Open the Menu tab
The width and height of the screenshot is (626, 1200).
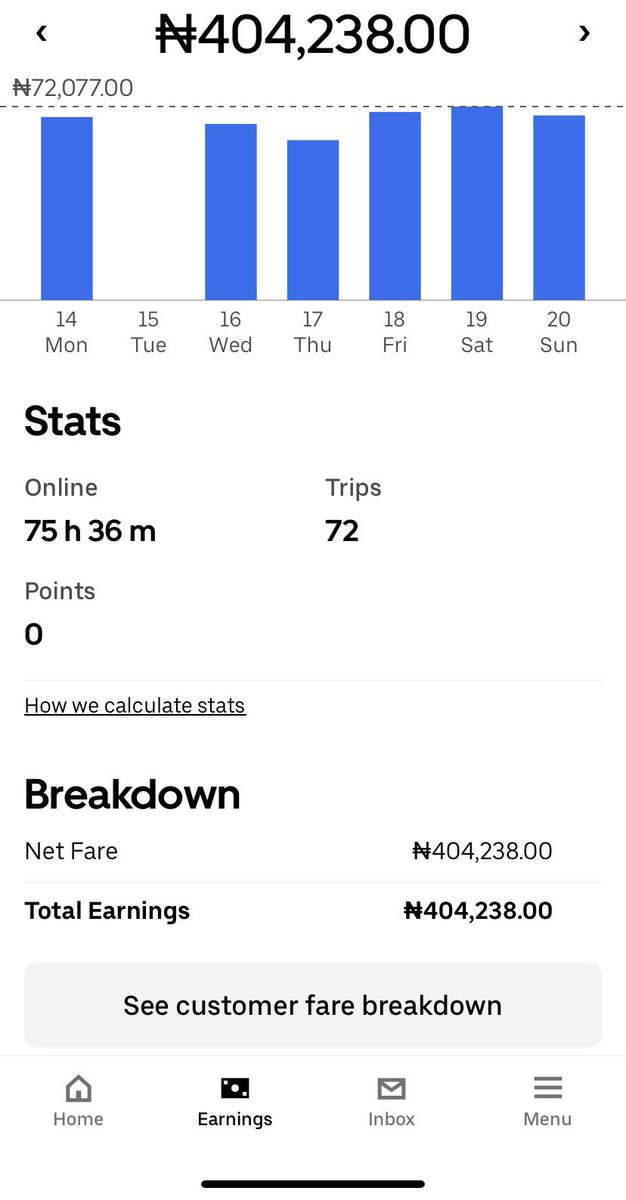click(x=548, y=1102)
